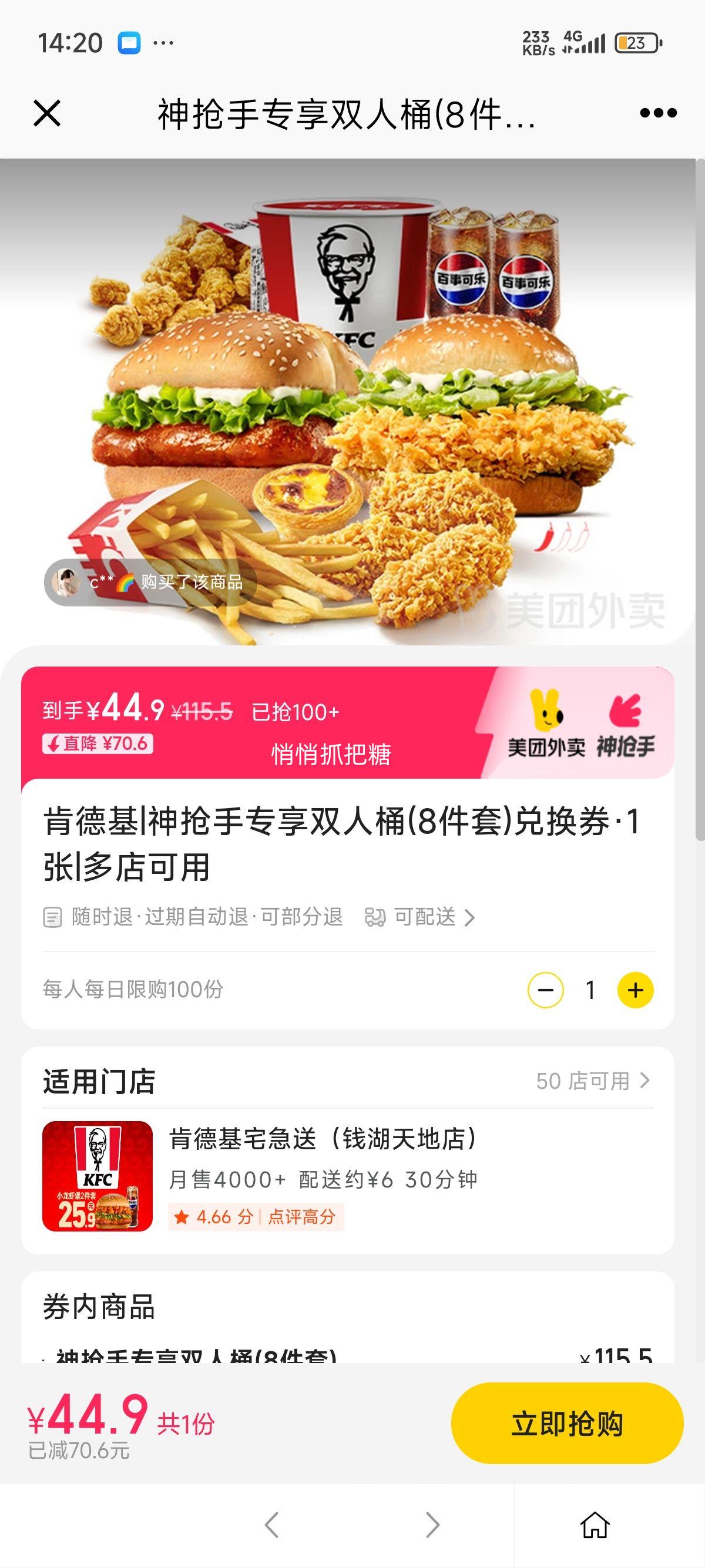Viewport: 705px width, 1568px height.
Task: Open the three-dot overflow menu
Action: click(x=658, y=113)
